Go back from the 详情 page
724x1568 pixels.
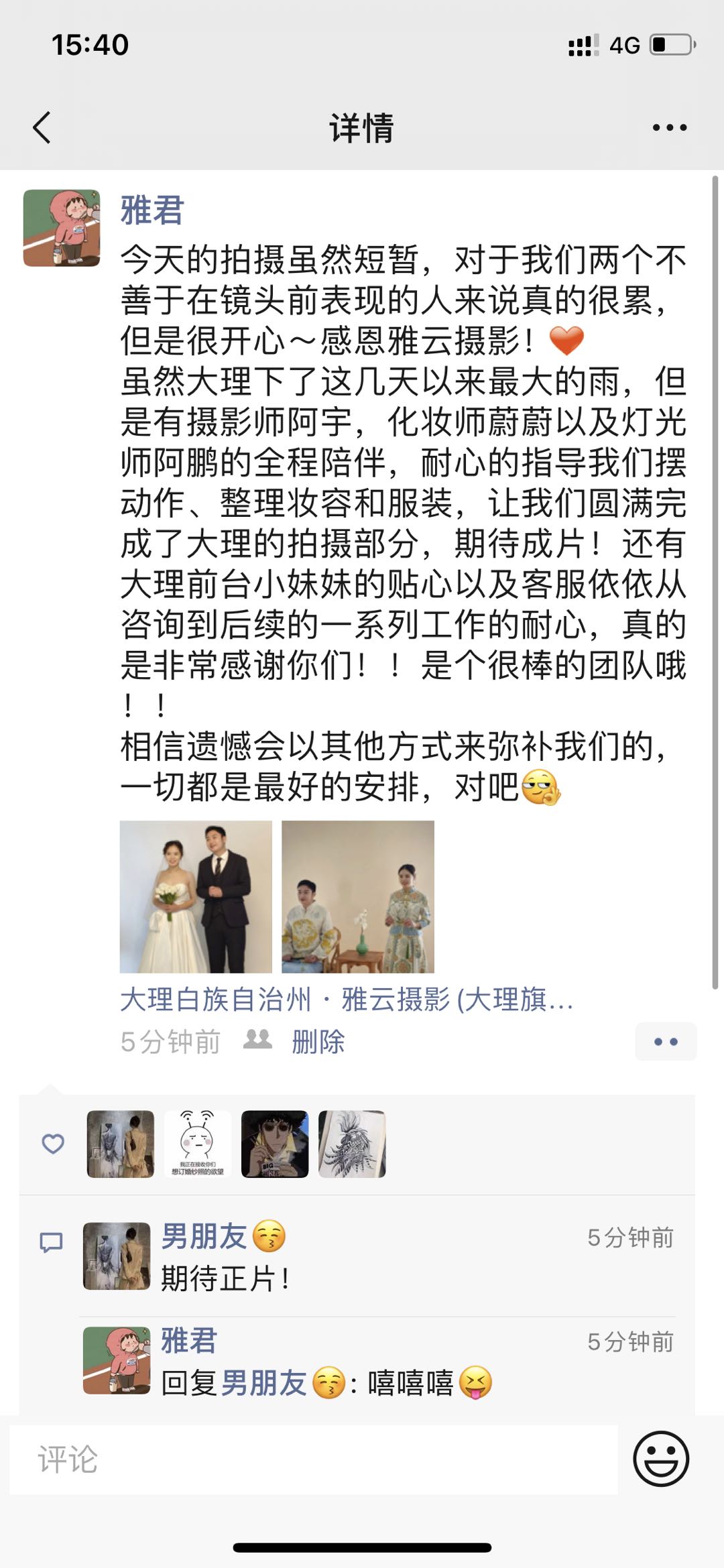(42, 127)
